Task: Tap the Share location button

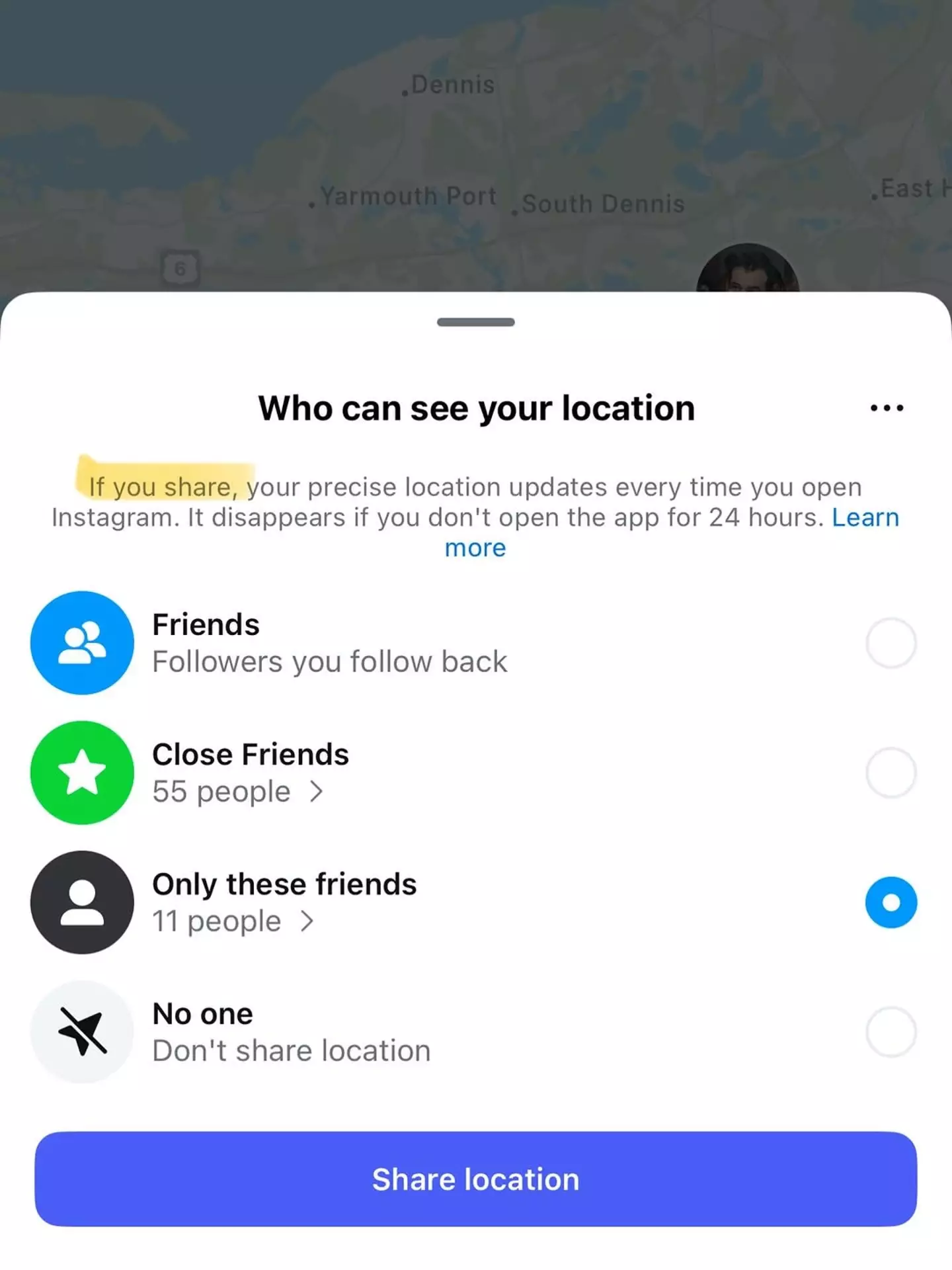Action: [x=475, y=1179]
